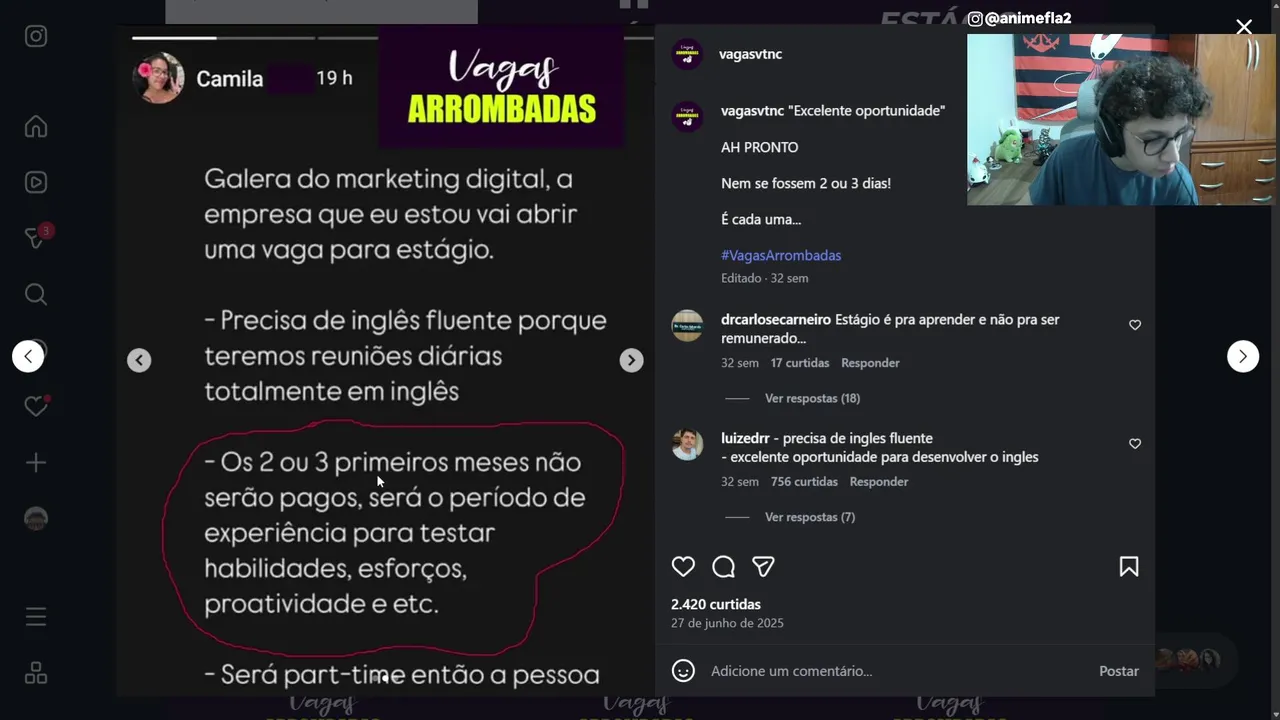Tap Postar to publish comment
Viewport: 1280px width, 720px height.
[1118, 671]
